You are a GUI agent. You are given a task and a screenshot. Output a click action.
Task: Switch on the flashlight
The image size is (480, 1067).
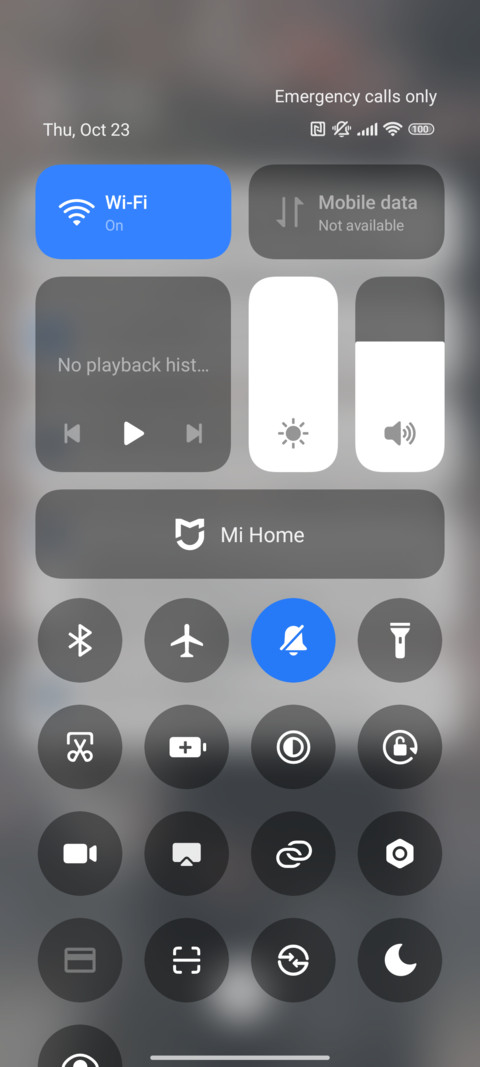[400, 640]
